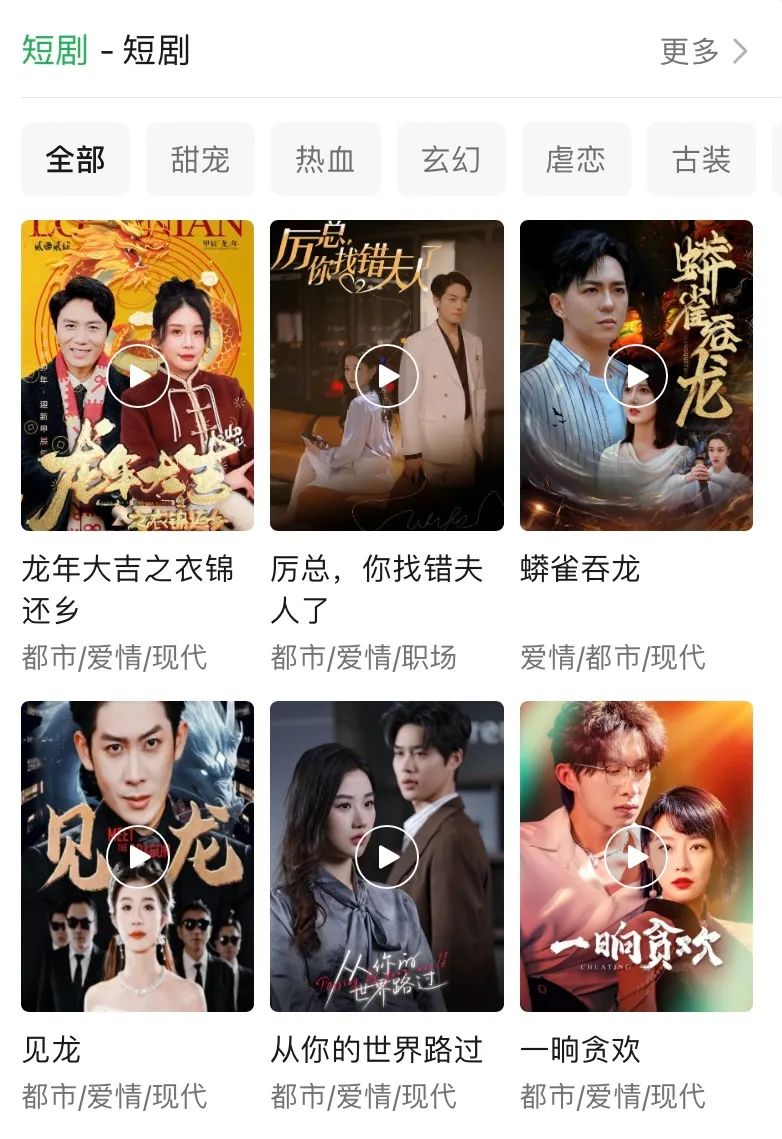782x1139 pixels.
Task: Play 从你的世界路过
Action: 386,856
